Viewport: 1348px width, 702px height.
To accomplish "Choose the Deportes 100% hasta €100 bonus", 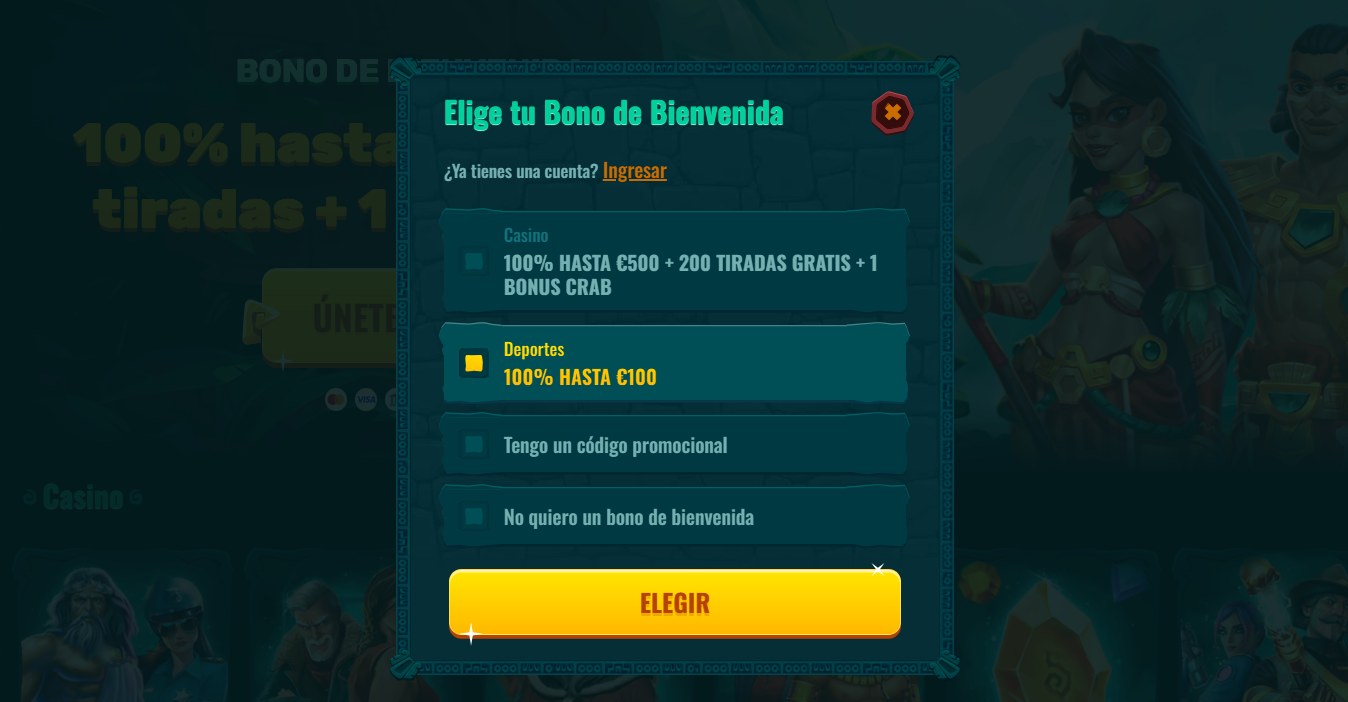I will [x=674, y=363].
